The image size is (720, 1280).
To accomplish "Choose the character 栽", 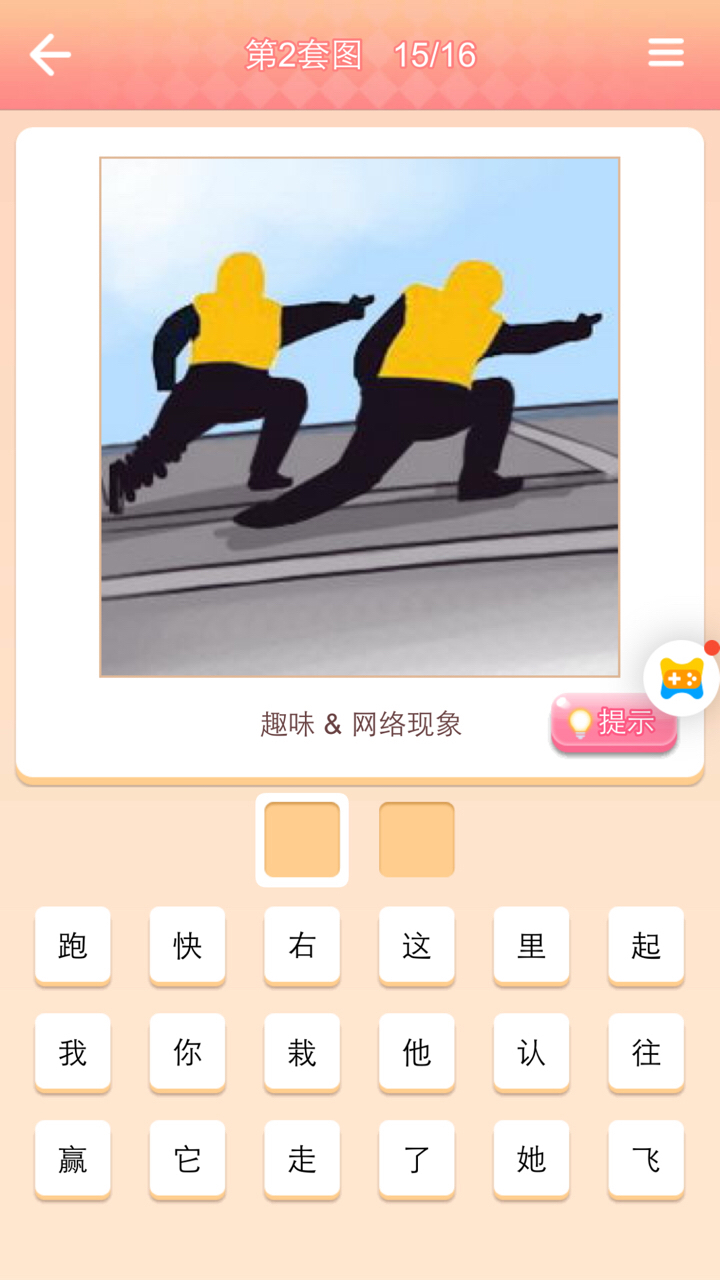I will 302,1052.
